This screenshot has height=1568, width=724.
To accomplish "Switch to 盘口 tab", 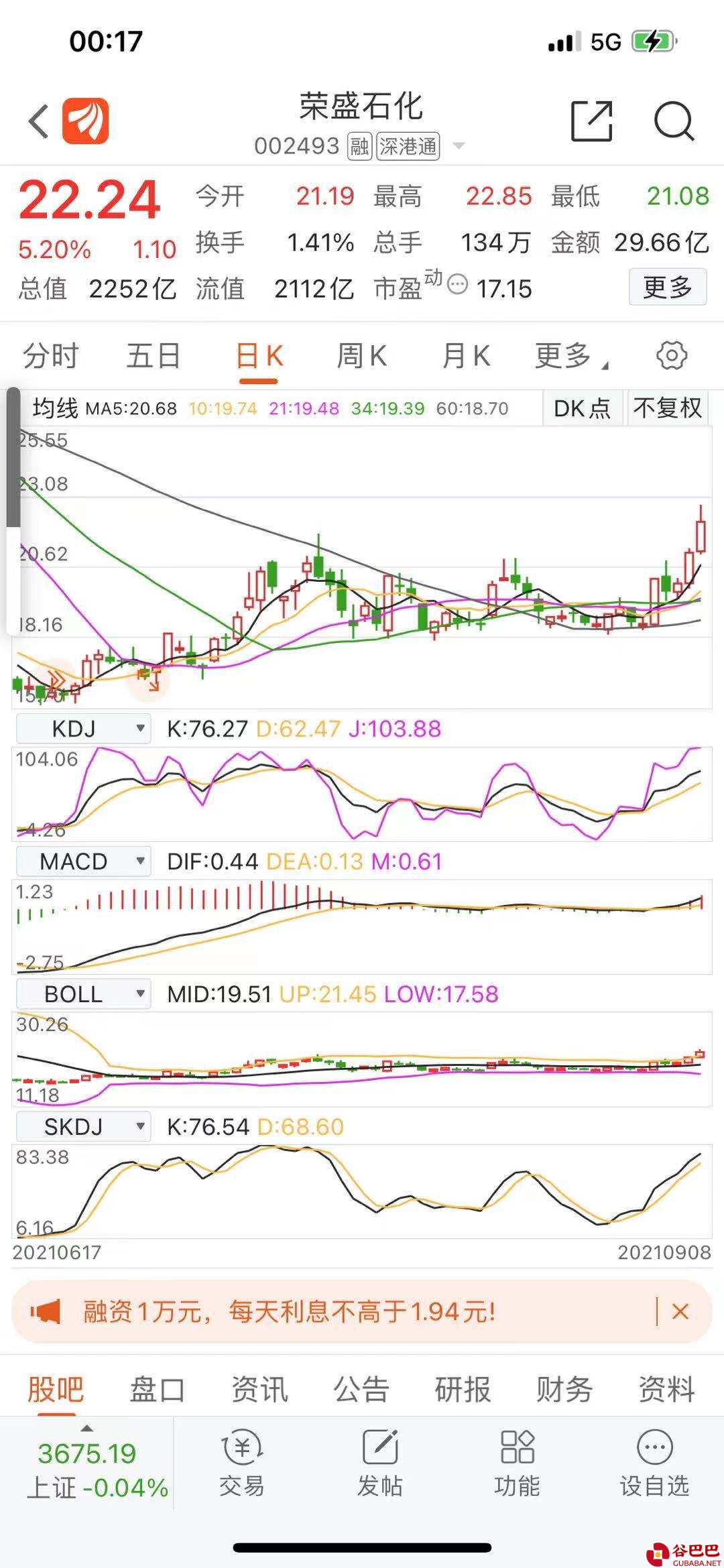I will [x=157, y=1389].
